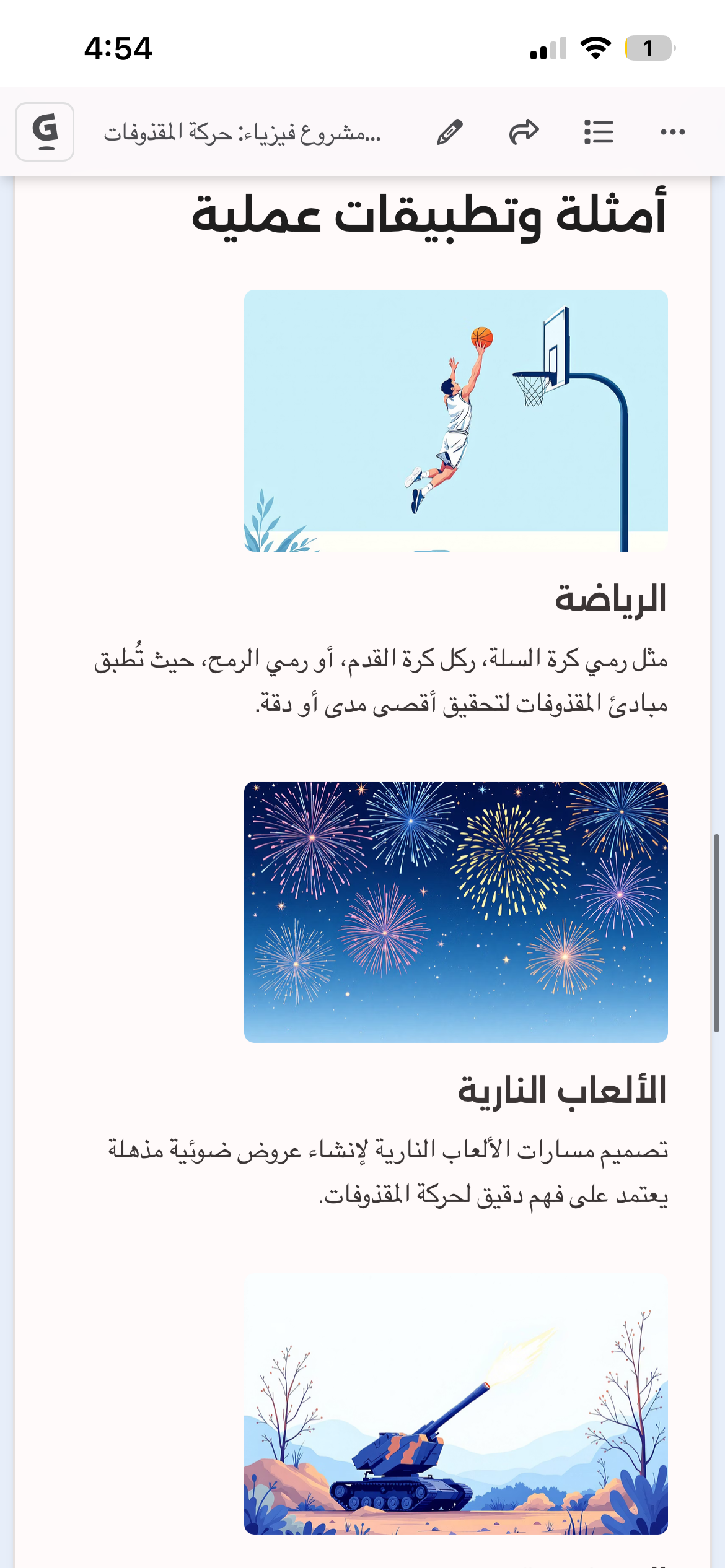Open the Gamma home logo button
Viewport: 725px width, 1568px height.
pyautogui.click(x=45, y=132)
